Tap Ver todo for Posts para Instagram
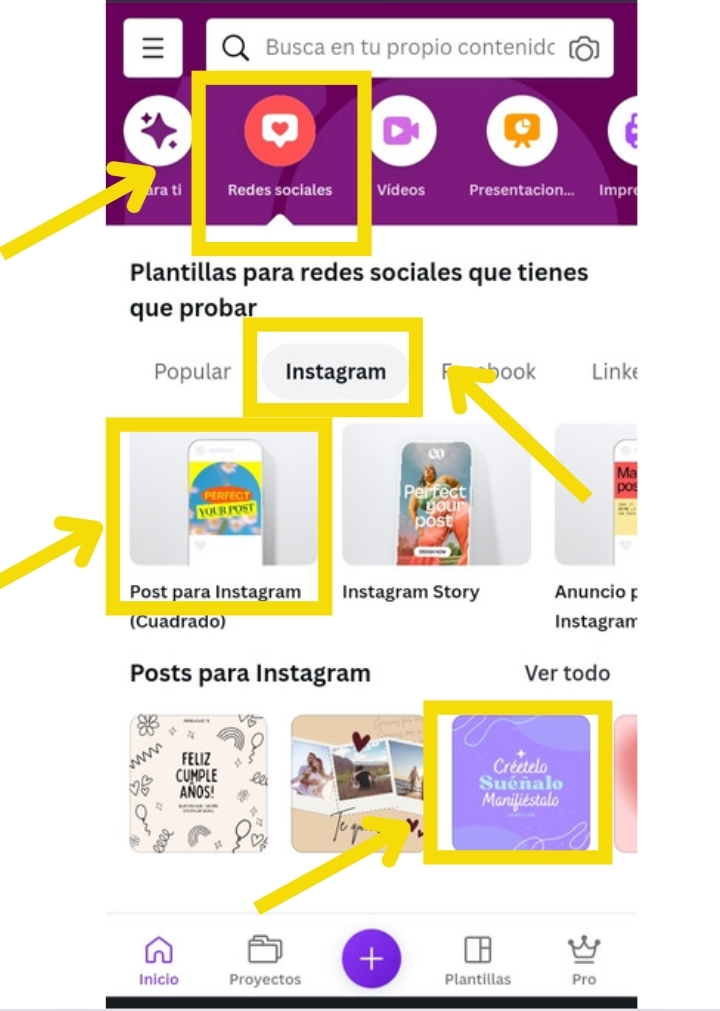This screenshot has height=1011, width=720. point(567,674)
